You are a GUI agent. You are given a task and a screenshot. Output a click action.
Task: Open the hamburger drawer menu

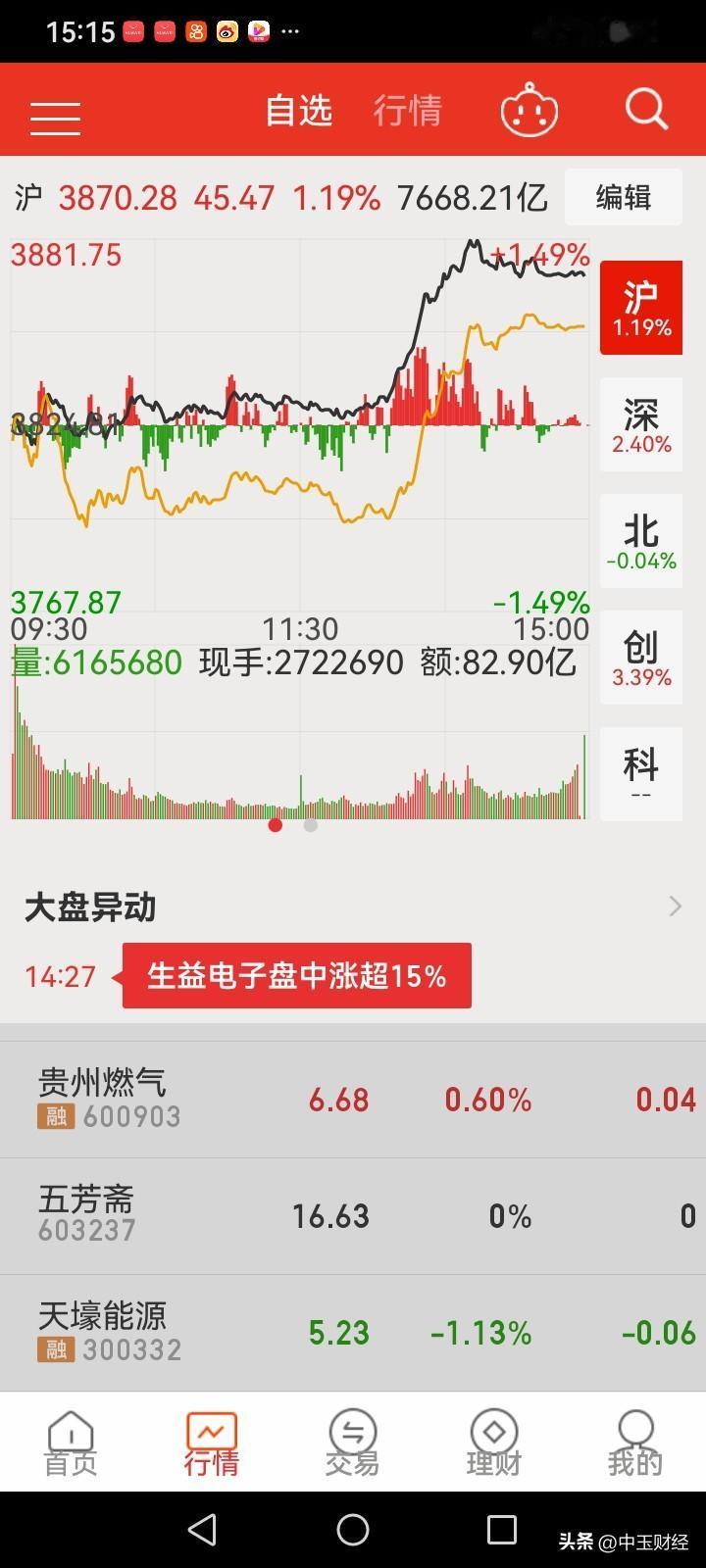[55, 117]
